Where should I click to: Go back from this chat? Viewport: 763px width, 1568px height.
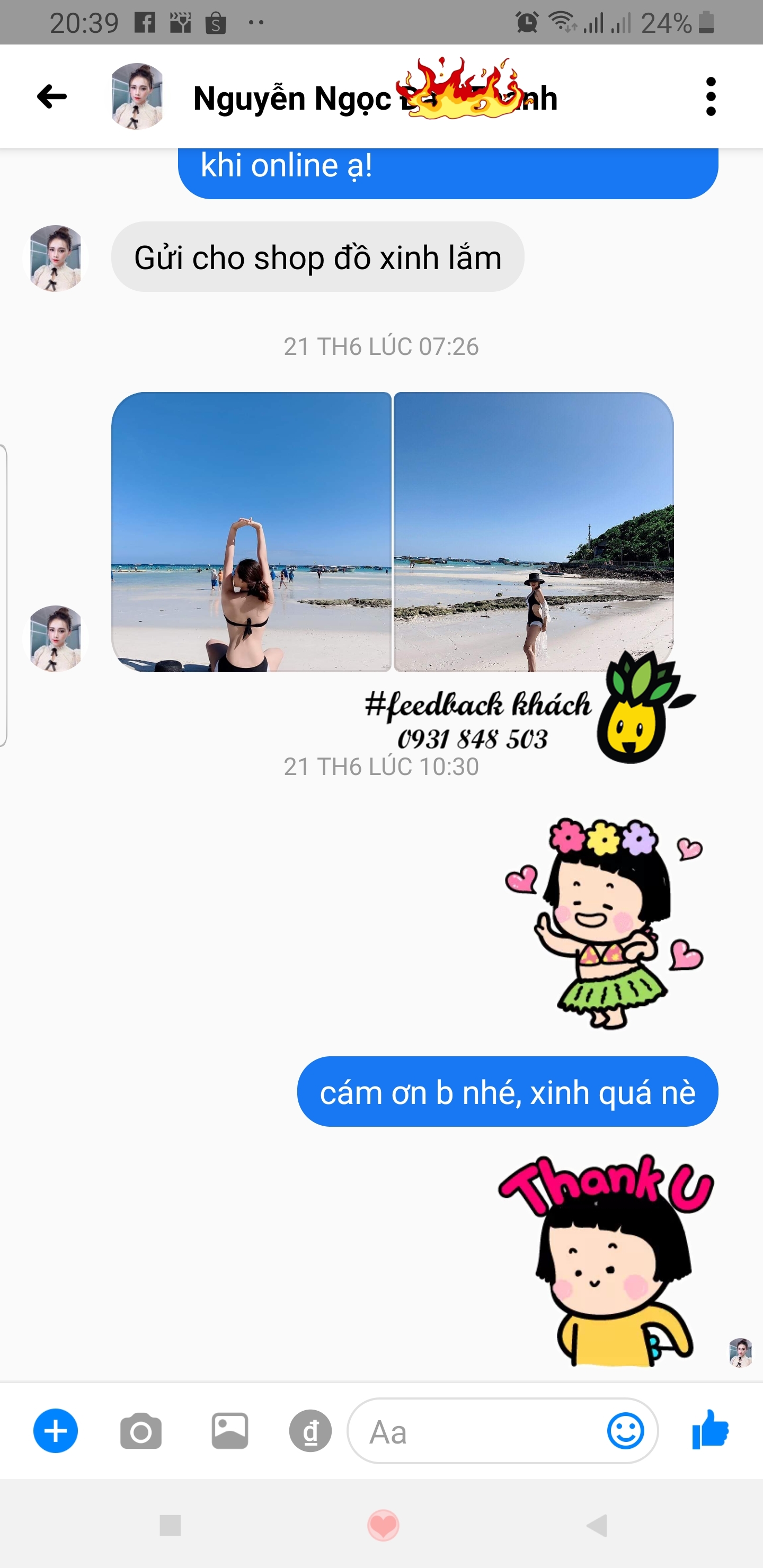52,96
